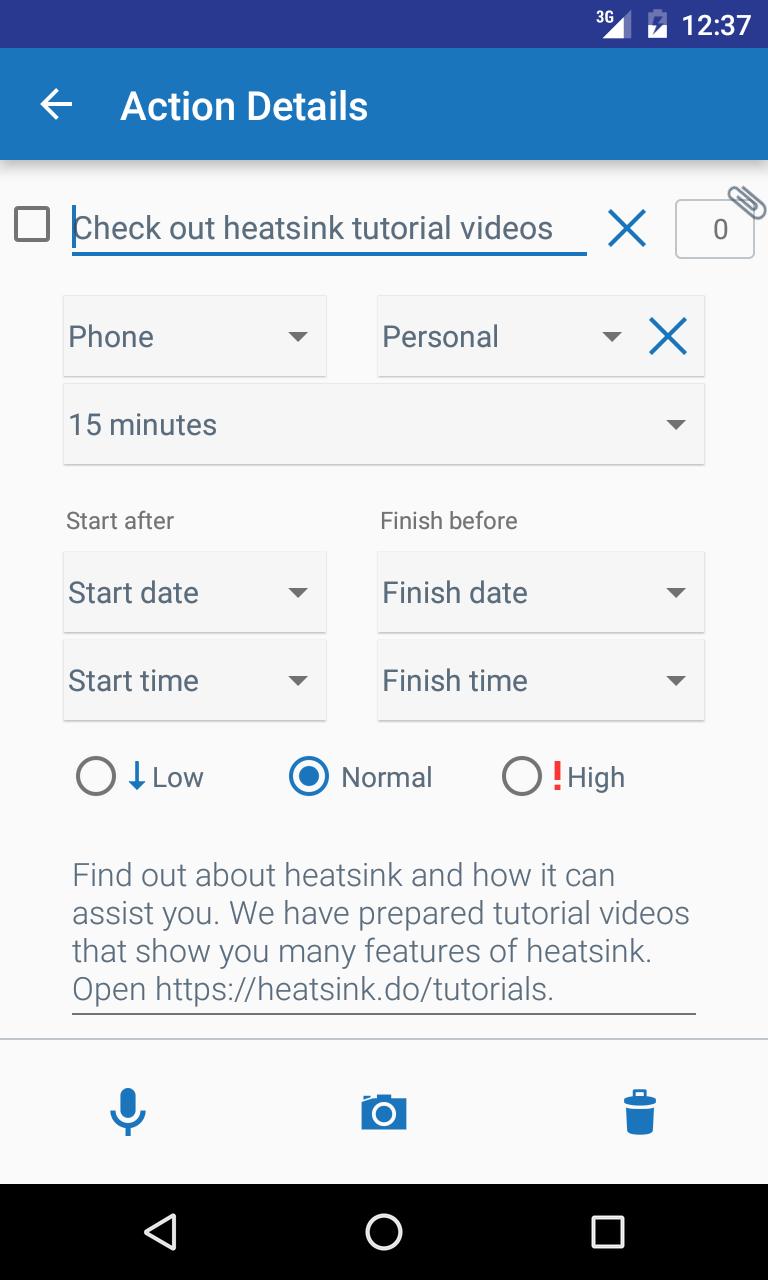The image size is (768, 1280).
Task: Go back from Action Details
Action: (56, 105)
